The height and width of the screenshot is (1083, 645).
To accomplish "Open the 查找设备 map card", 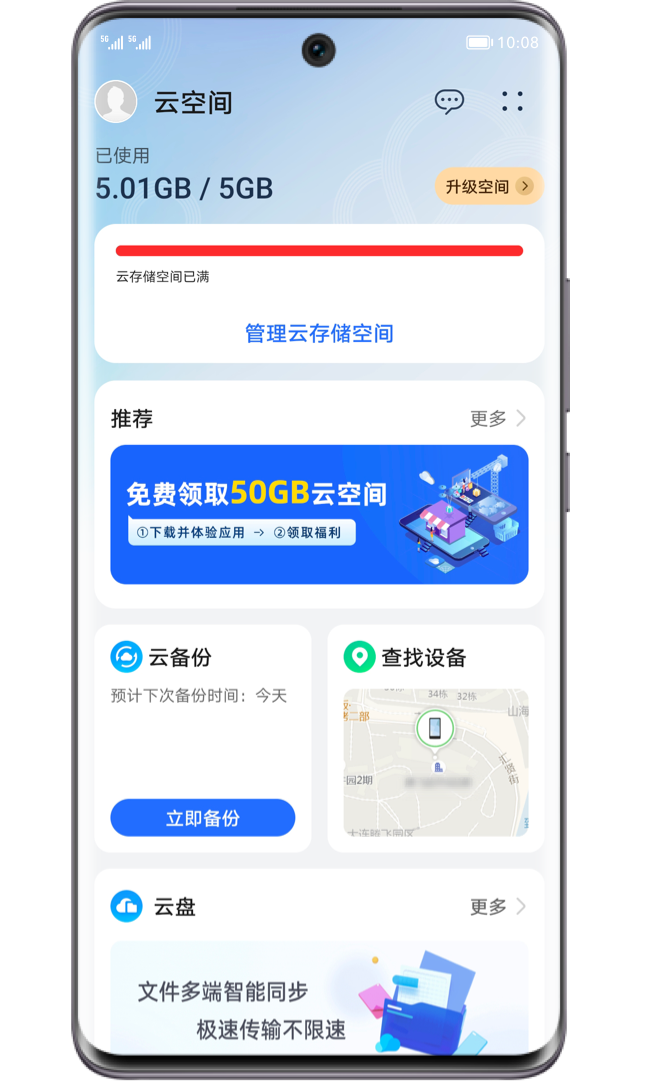I will [435, 760].
